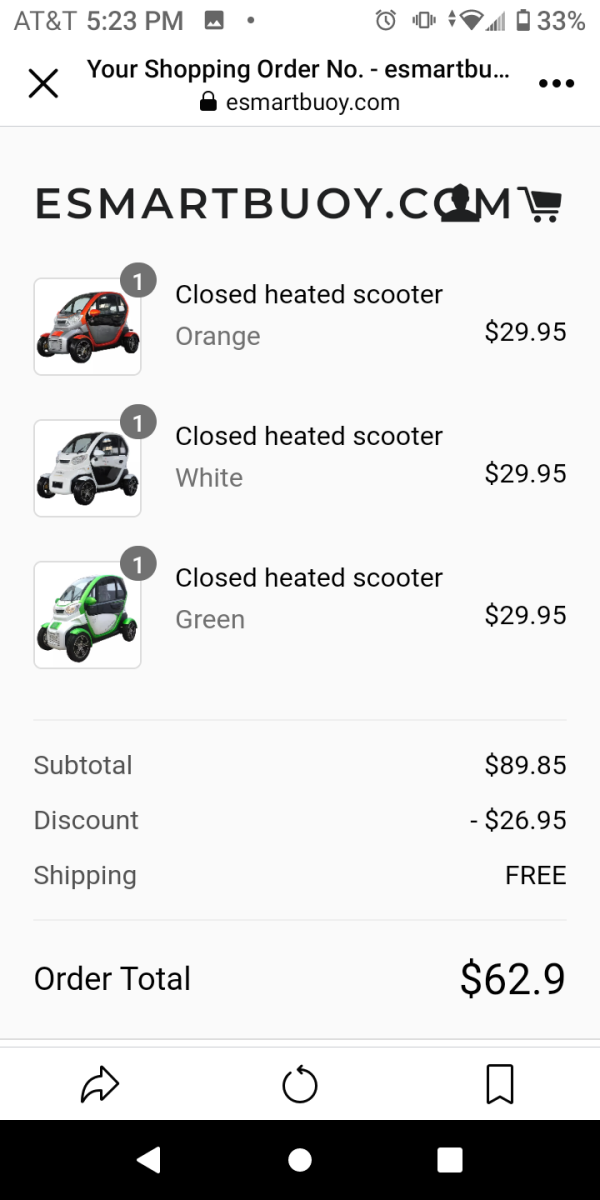600x1200 pixels.
Task: Open the shopping cart icon
Action: coord(542,204)
